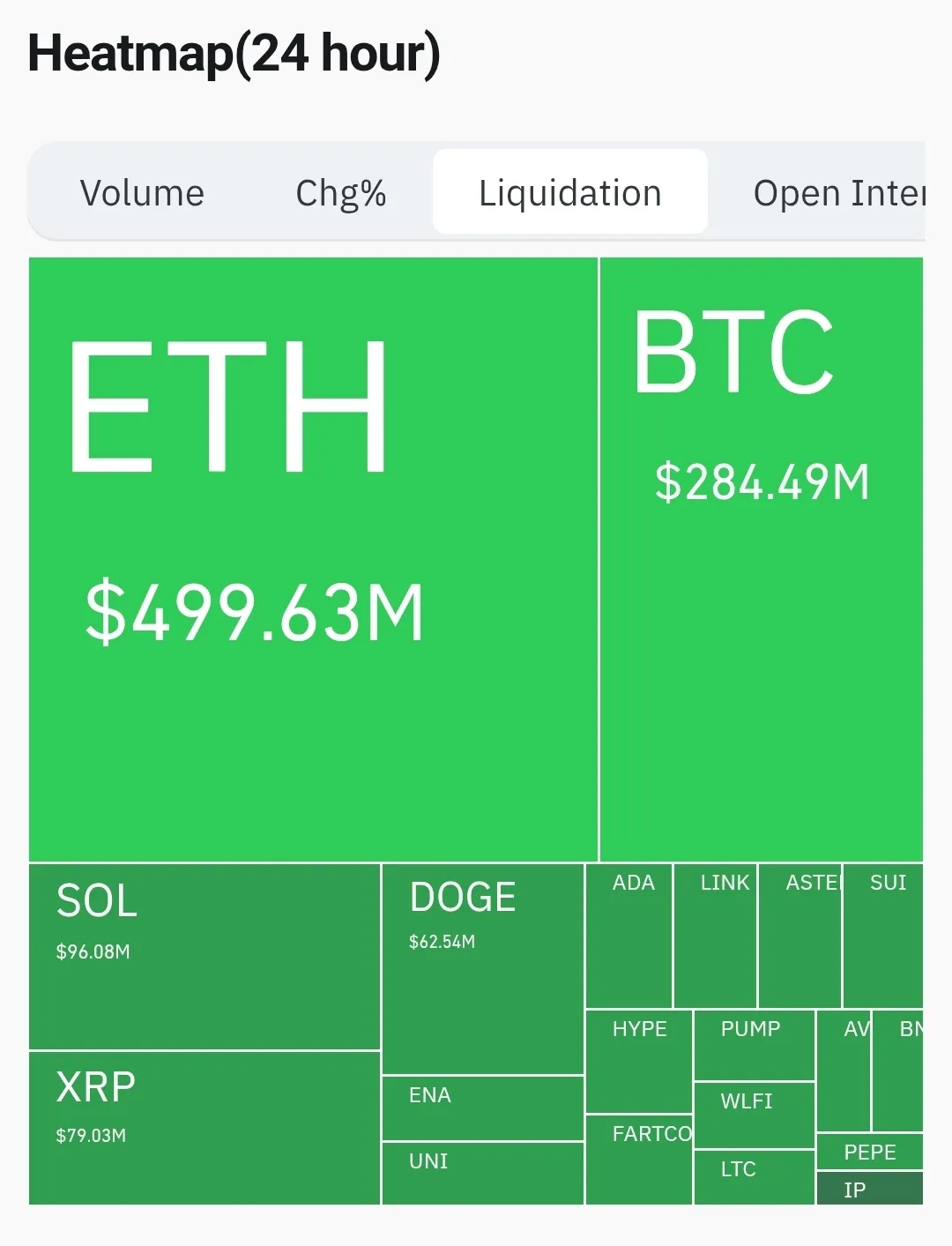The width and height of the screenshot is (952, 1246).
Task: Open the HYPE tile
Action: coord(639,1062)
